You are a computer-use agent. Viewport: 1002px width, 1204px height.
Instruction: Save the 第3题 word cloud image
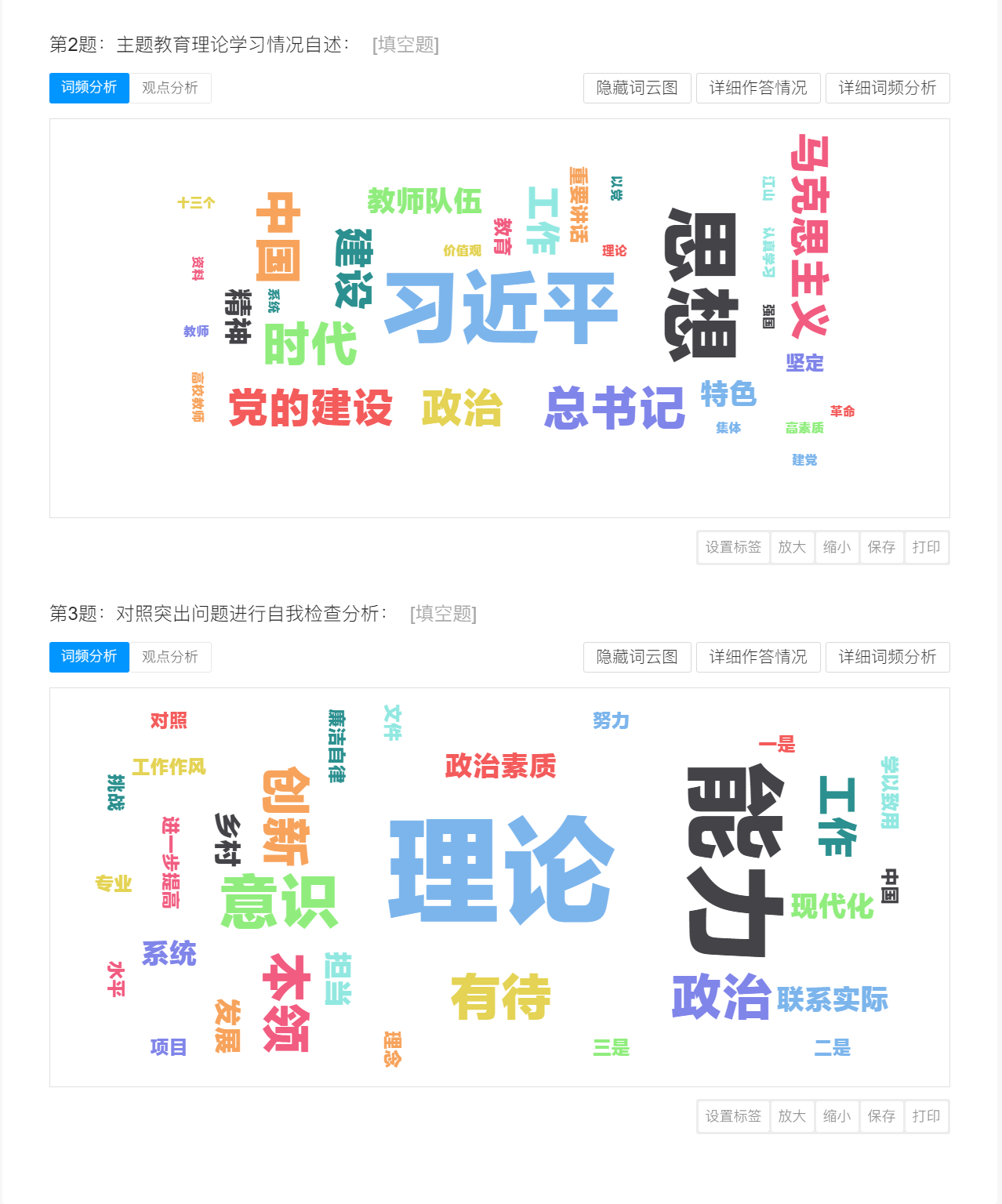881,1116
